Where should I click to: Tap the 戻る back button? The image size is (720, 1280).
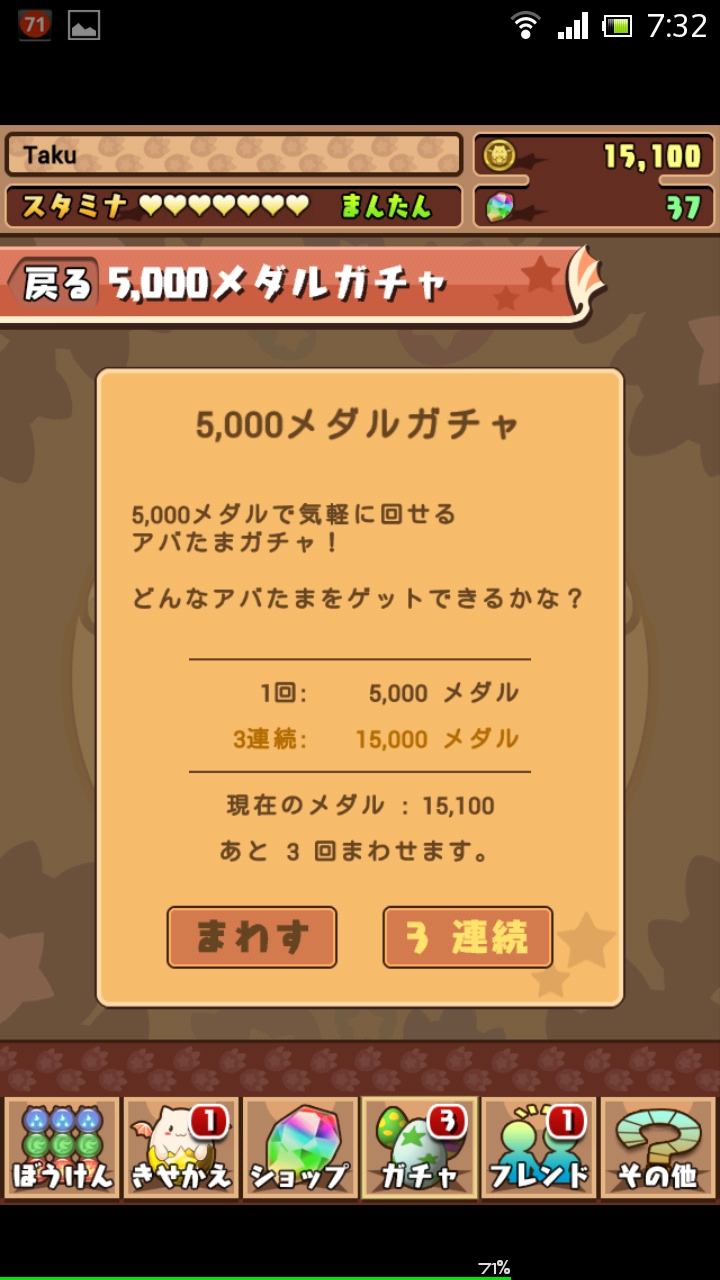pyautogui.click(x=56, y=285)
